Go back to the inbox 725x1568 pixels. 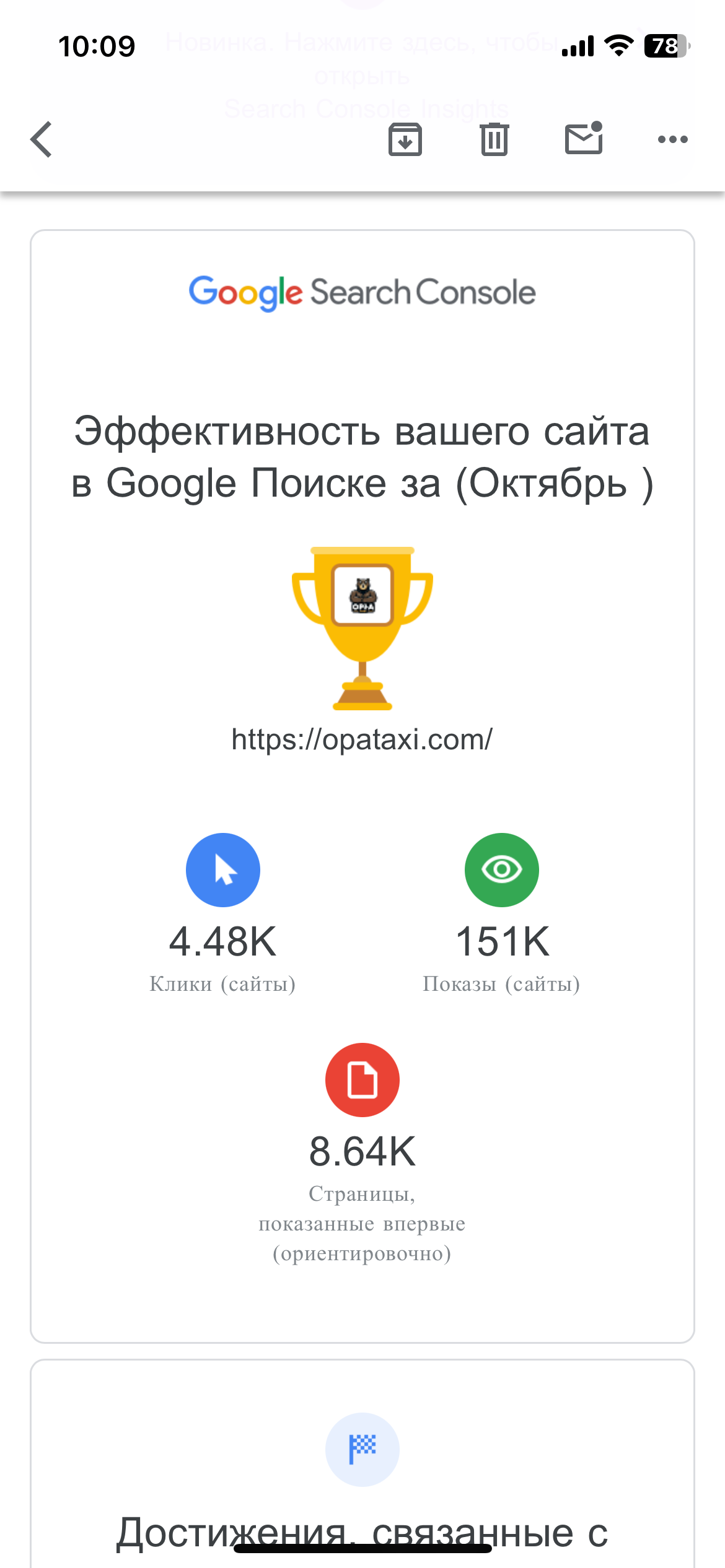pyautogui.click(x=42, y=139)
